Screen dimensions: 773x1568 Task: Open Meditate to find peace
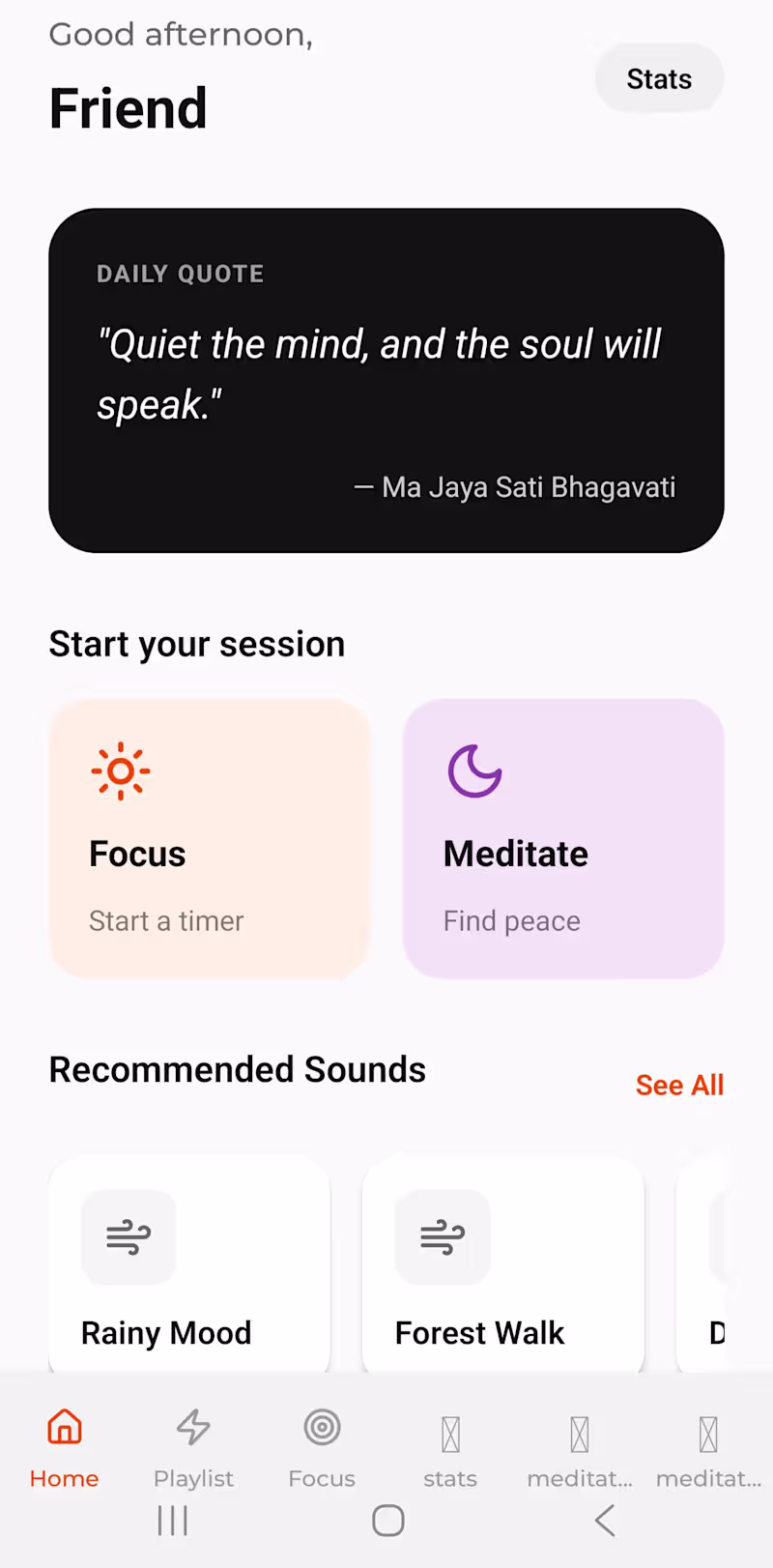pos(563,838)
